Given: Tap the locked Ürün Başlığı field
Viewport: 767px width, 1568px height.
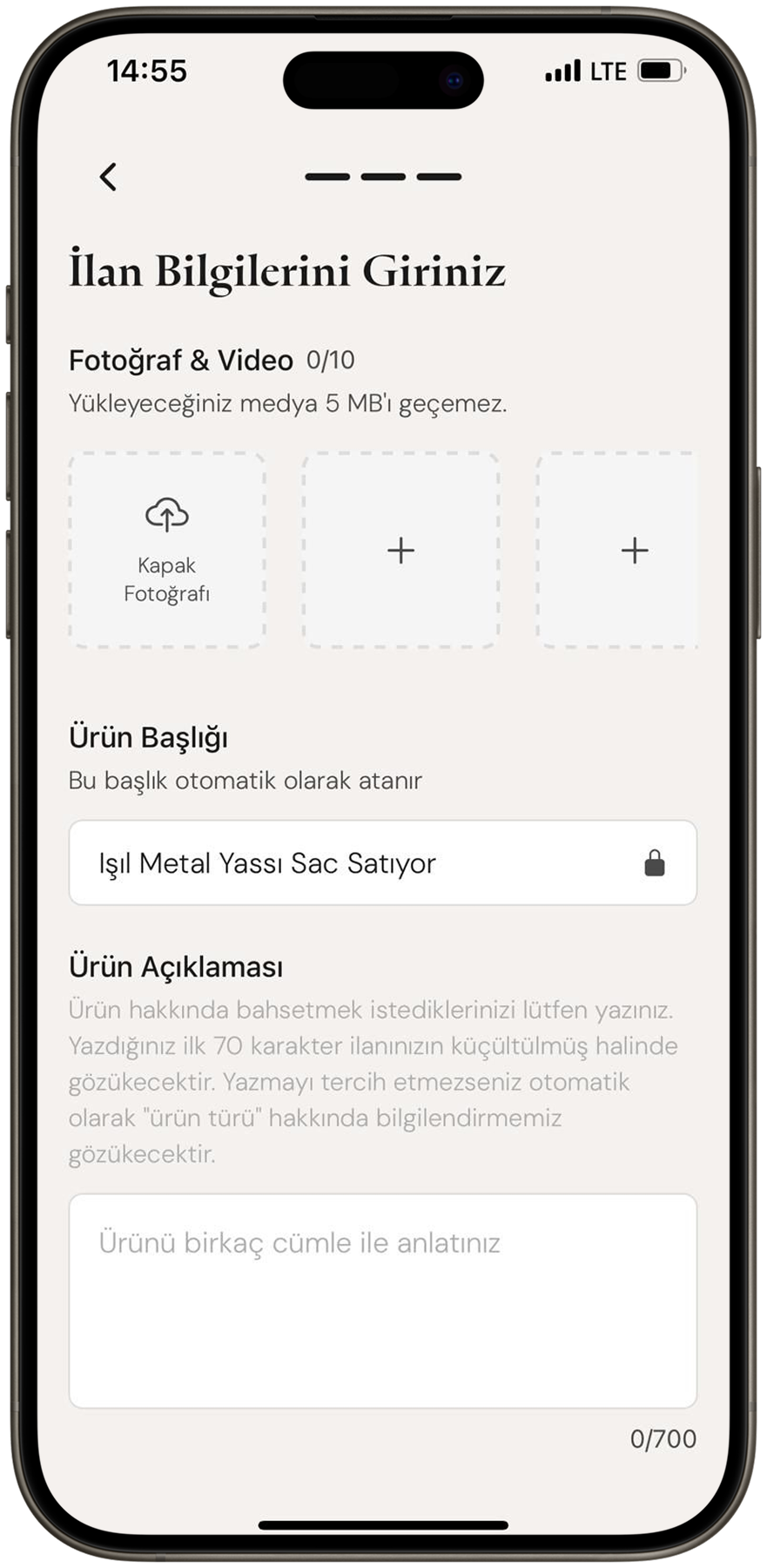Looking at the screenshot, I should 382,862.
